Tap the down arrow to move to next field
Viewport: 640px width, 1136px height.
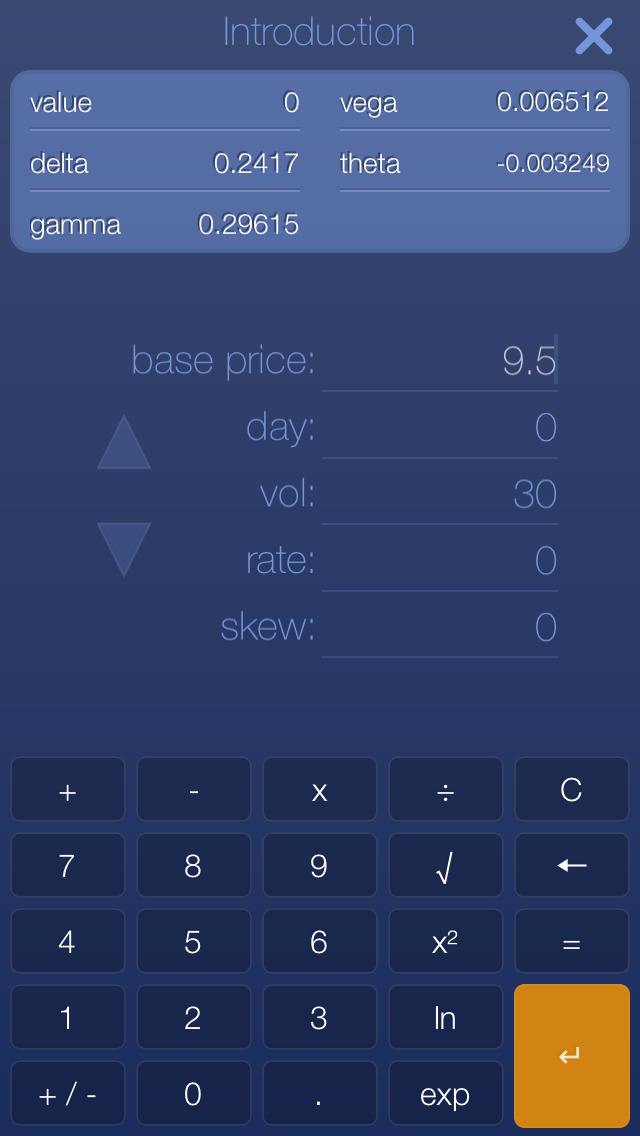(124, 549)
